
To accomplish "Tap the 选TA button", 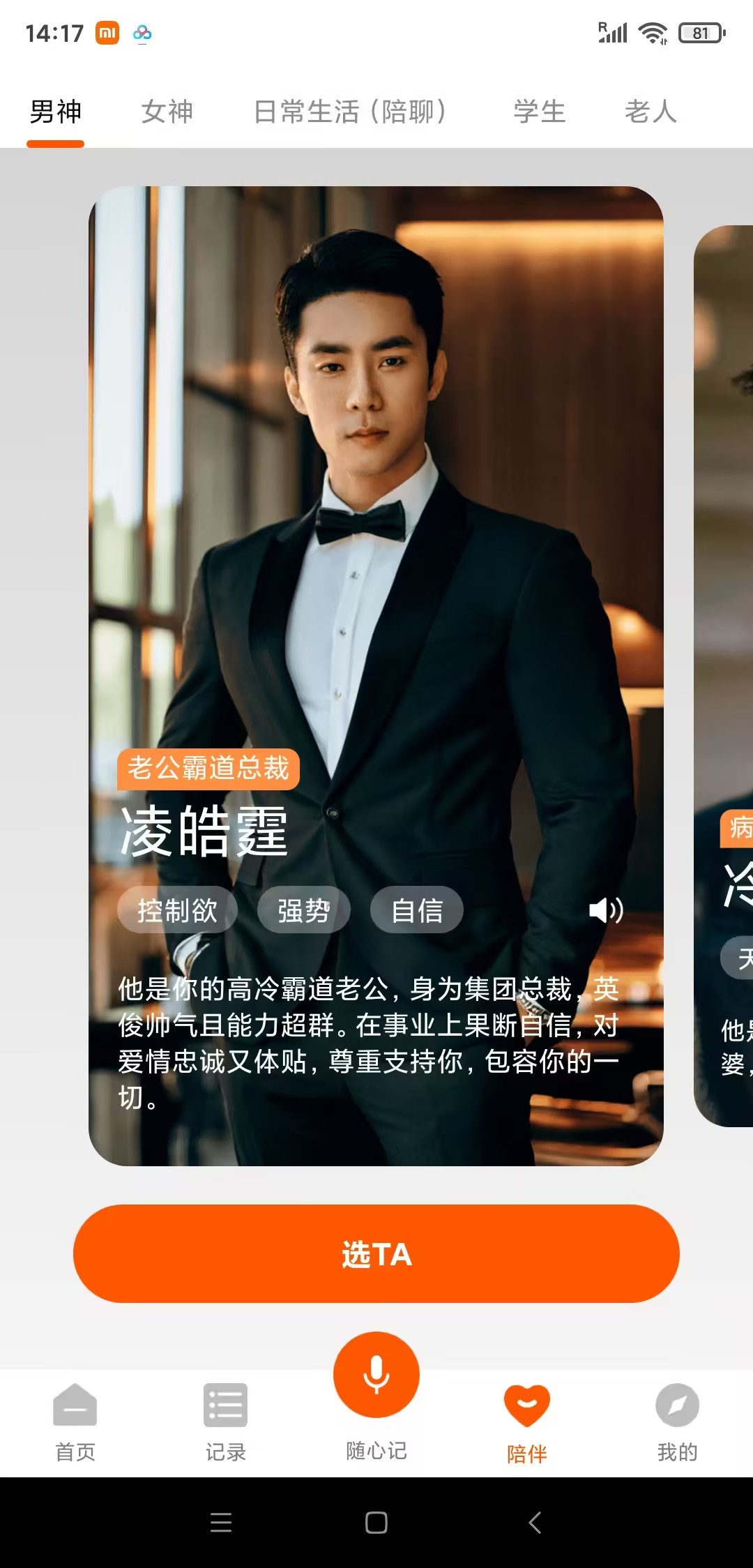I will pos(376,1253).
